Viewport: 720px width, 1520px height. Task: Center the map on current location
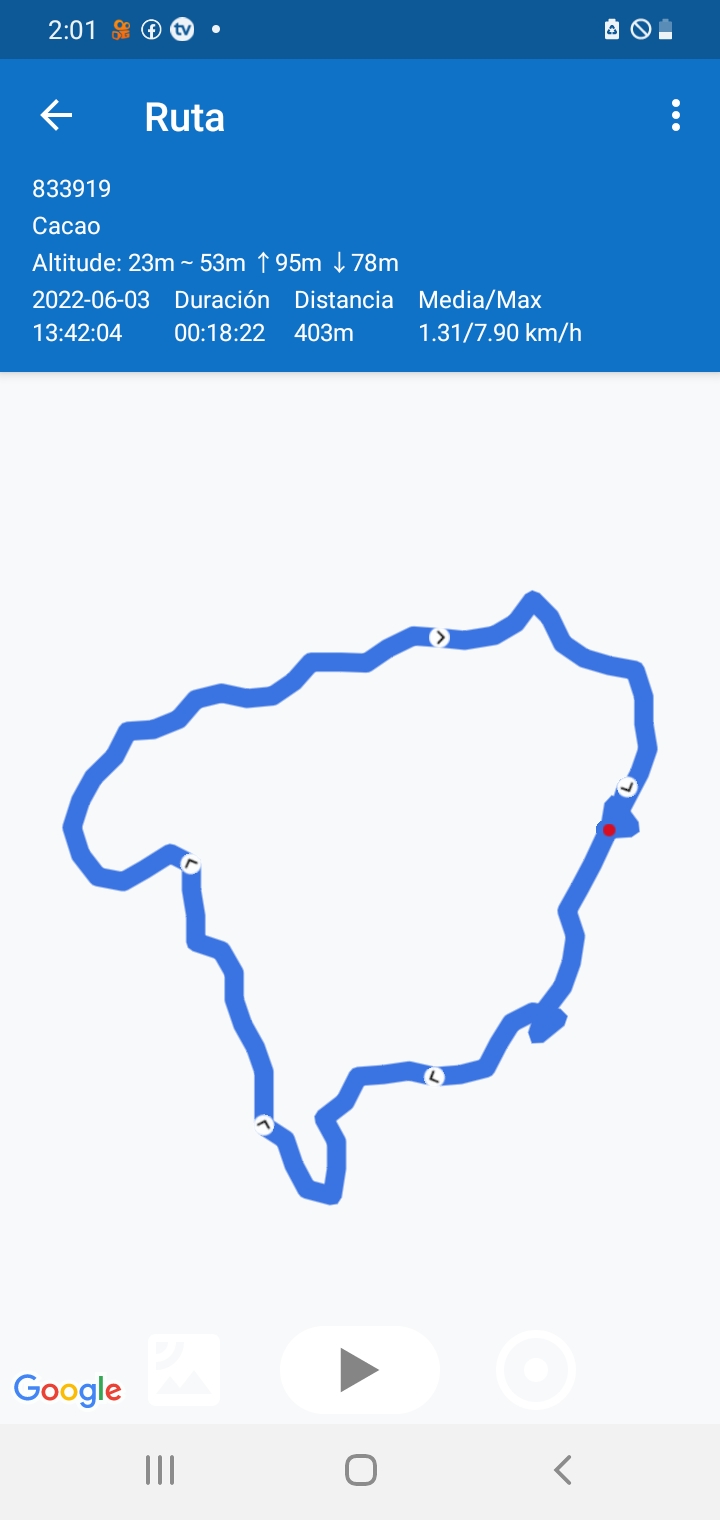(x=536, y=1370)
